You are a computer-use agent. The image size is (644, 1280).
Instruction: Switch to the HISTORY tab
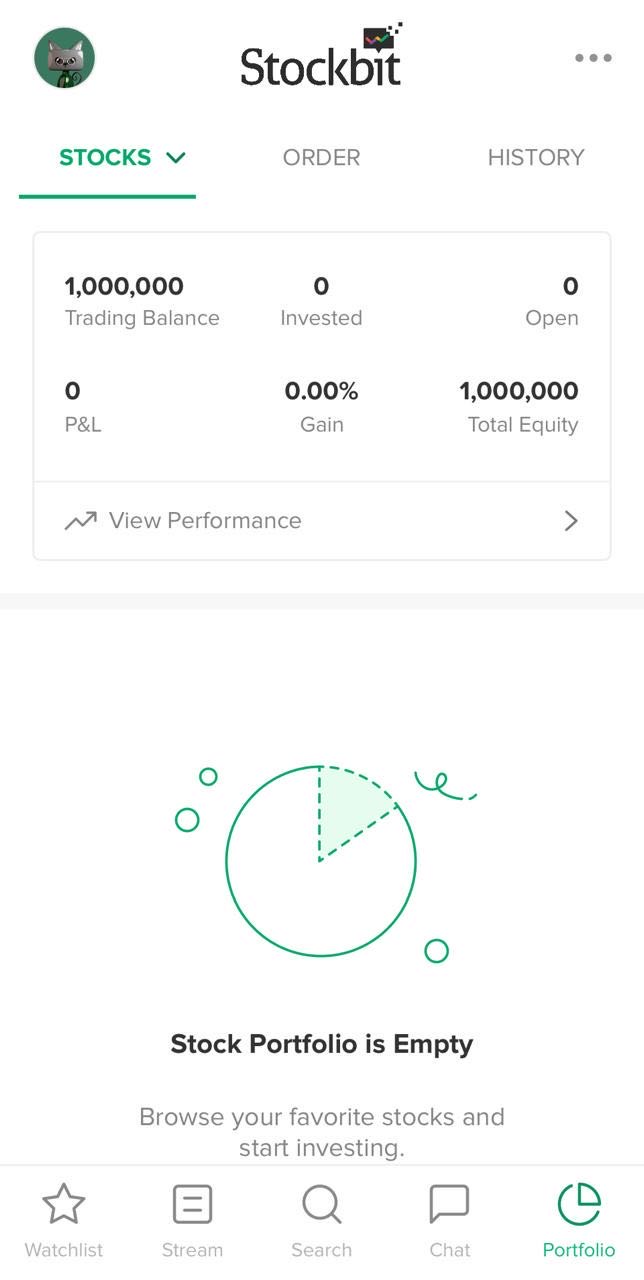536,157
